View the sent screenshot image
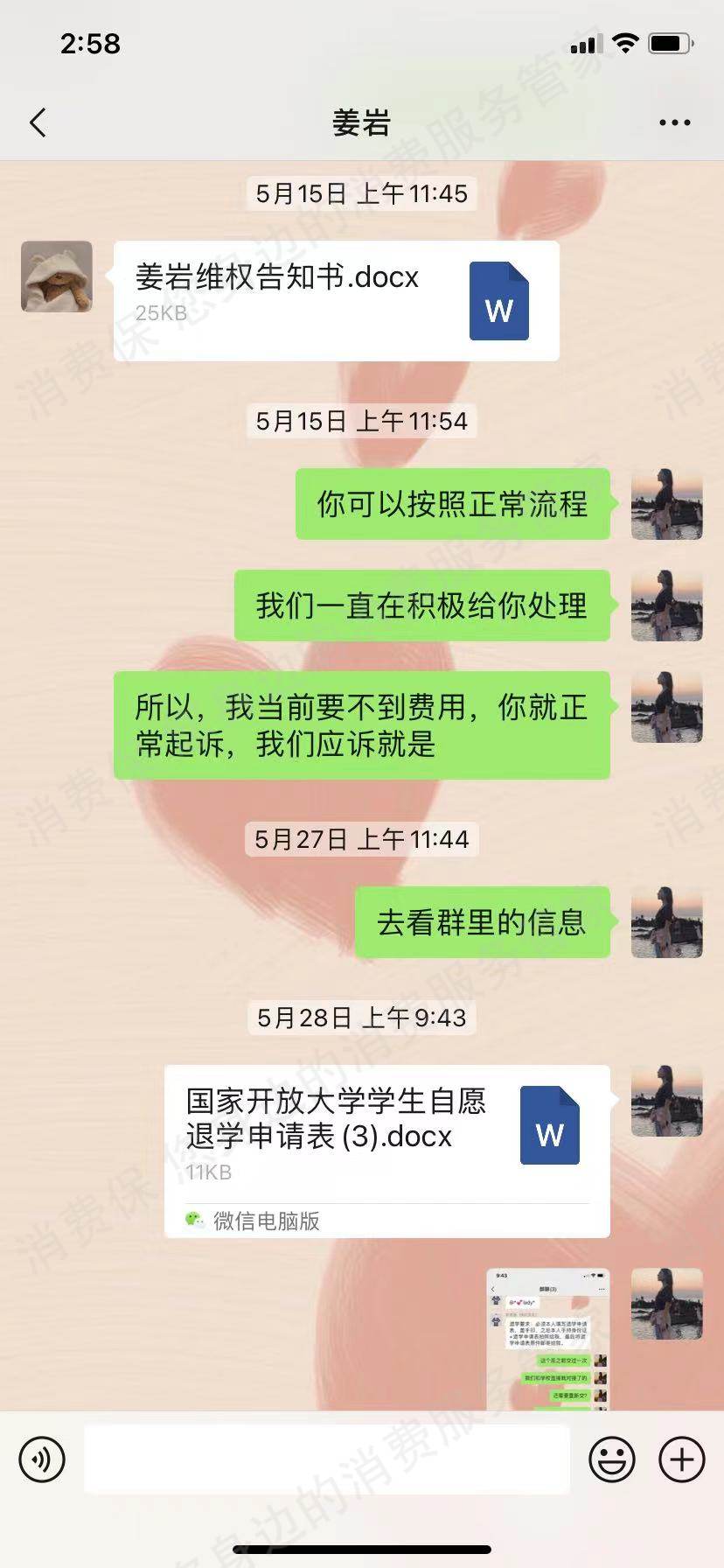This screenshot has height=1568, width=724. coord(547,1339)
